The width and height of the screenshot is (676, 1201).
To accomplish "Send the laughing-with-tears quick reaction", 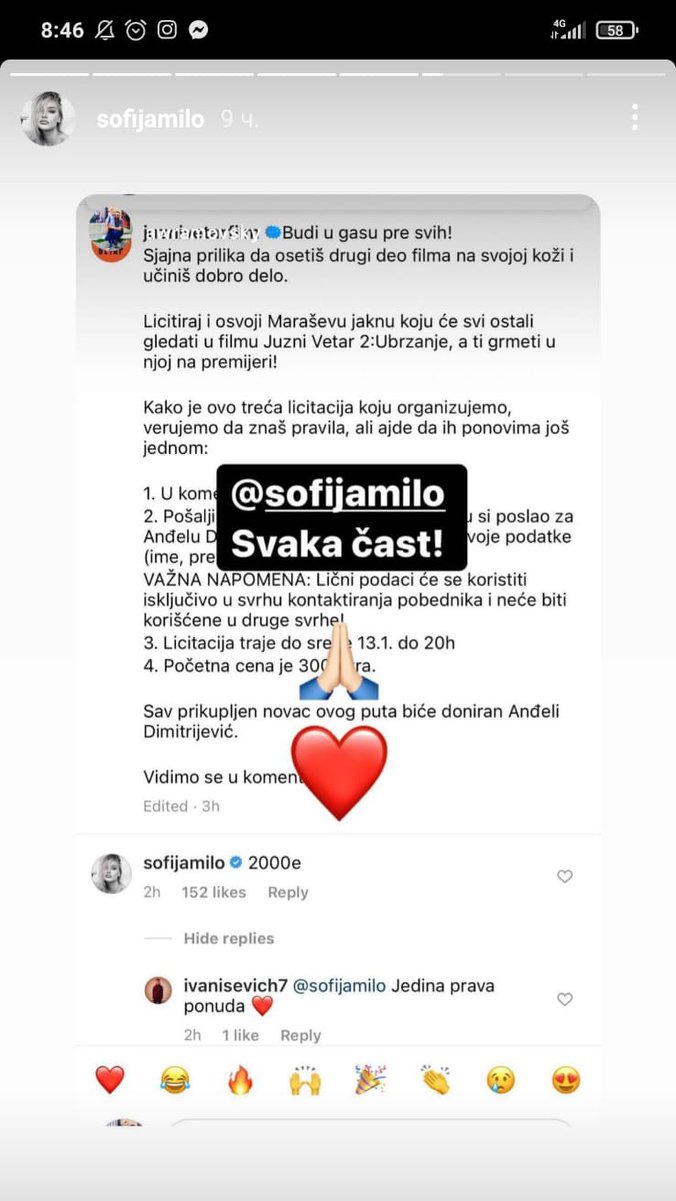I will [x=175, y=1080].
